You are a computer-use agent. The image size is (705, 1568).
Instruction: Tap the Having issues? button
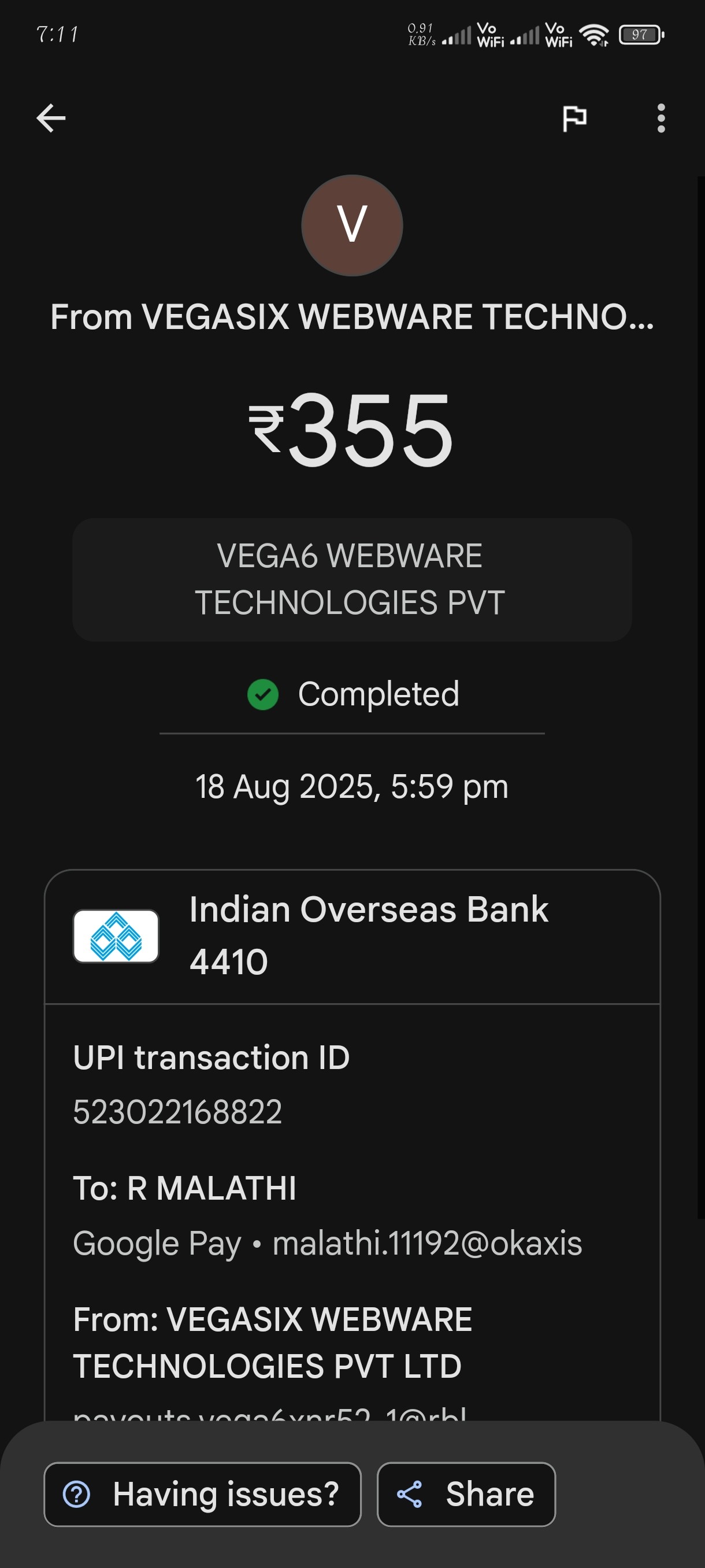point(203,1494)
